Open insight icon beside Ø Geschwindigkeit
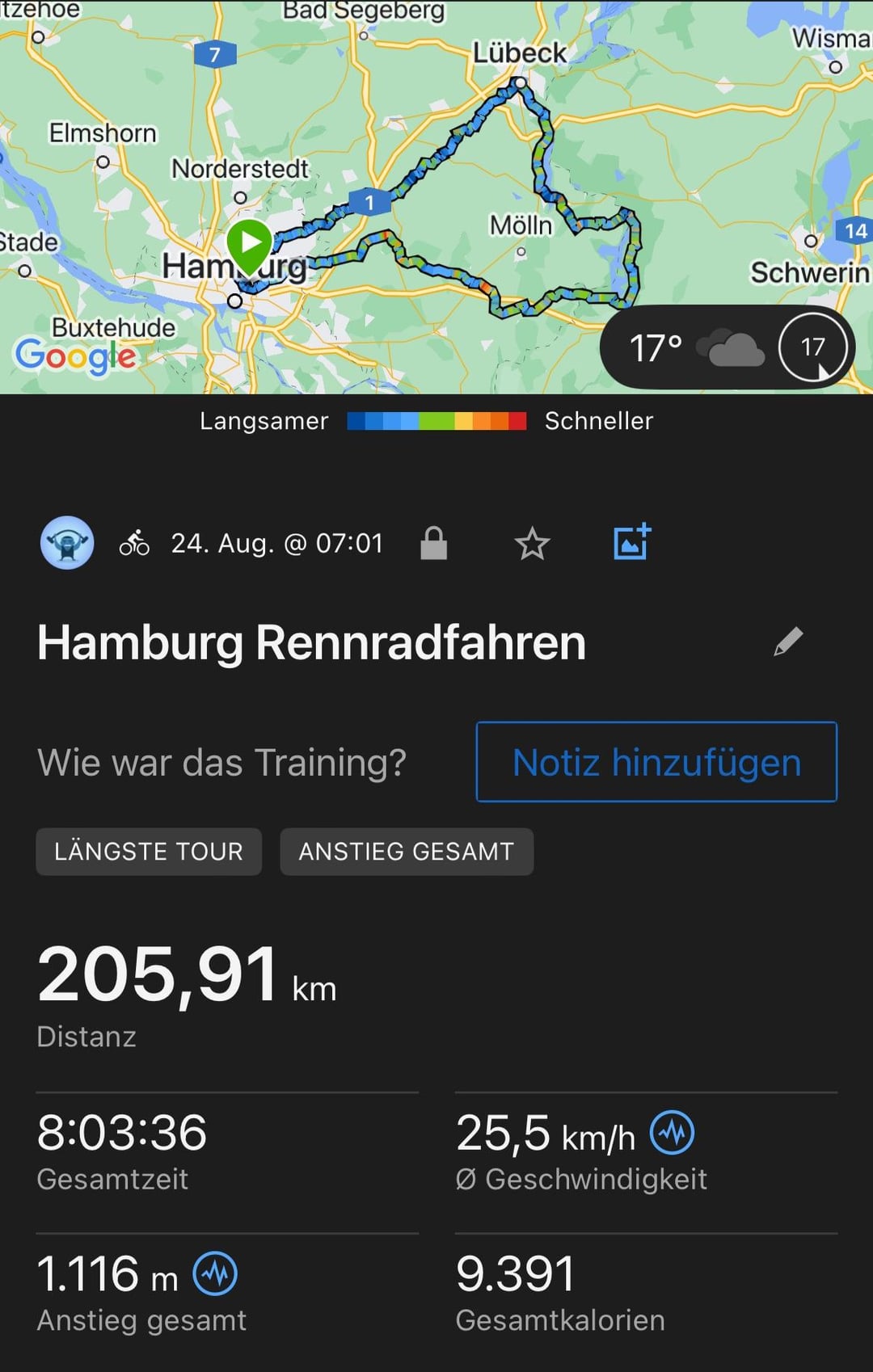The height and width of the screenshot is (1372, 873). point(673,1133)
